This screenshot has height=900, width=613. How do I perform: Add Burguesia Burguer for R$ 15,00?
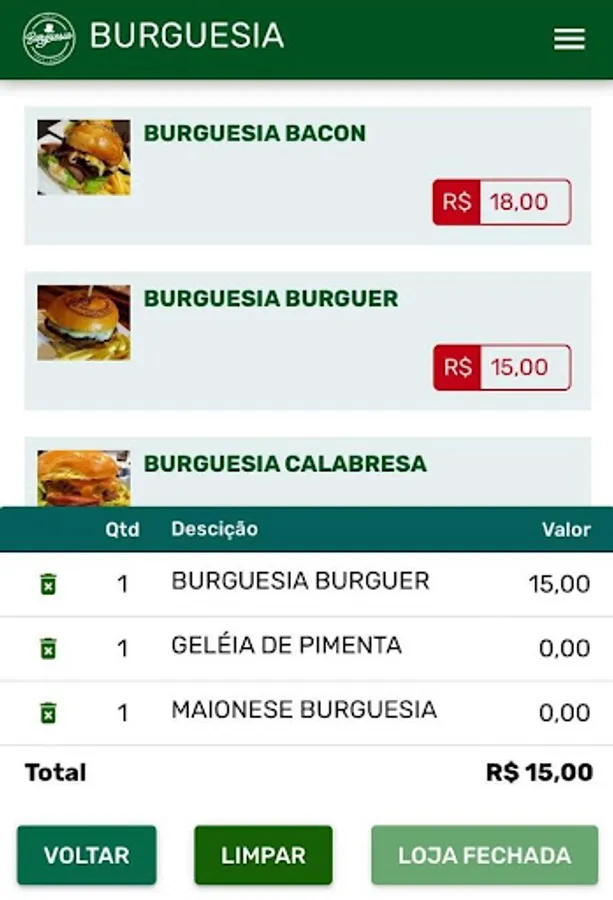pyautogui.click(x=501, y=367)
